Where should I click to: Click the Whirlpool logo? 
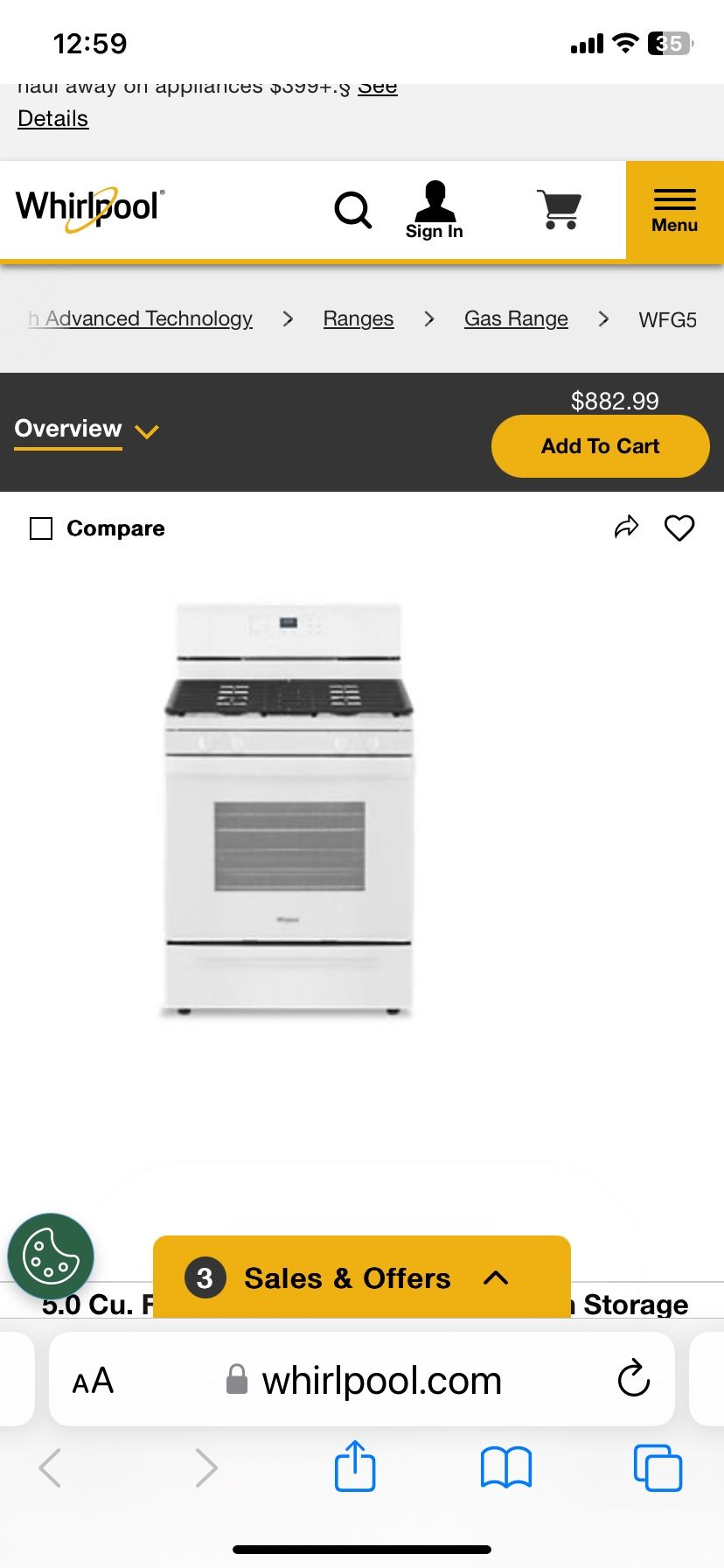88,208
